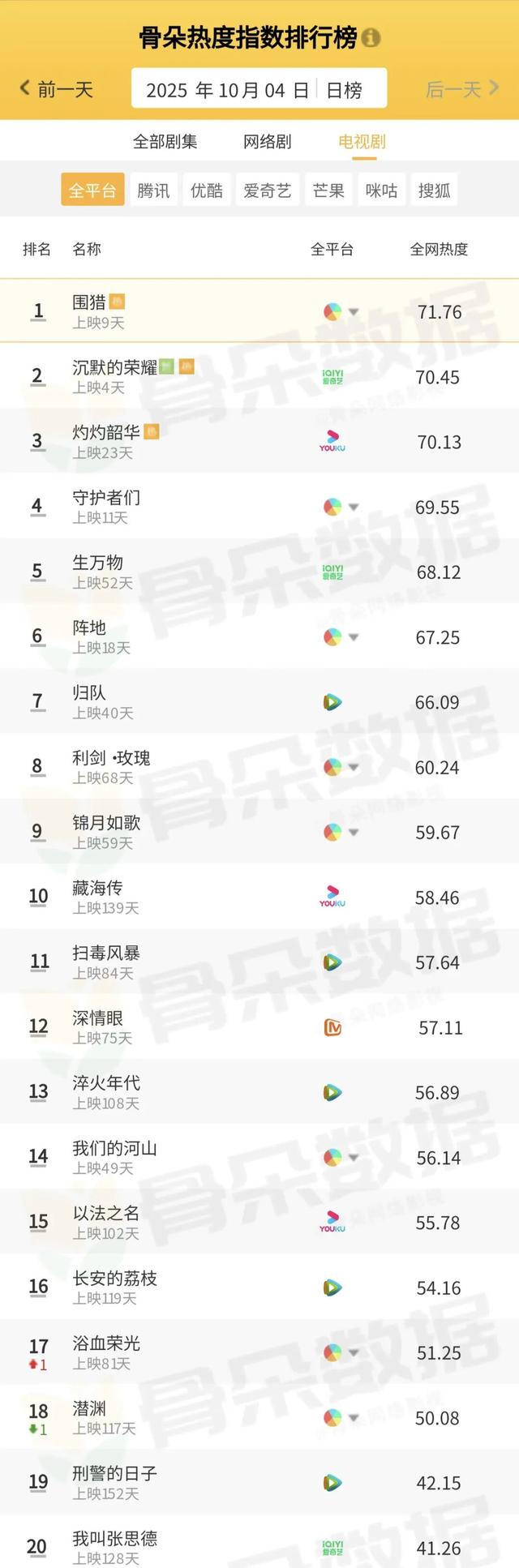Open the details for 沉默的荣耀
This screenshot has width=519, height=1568.
[114, 367]
